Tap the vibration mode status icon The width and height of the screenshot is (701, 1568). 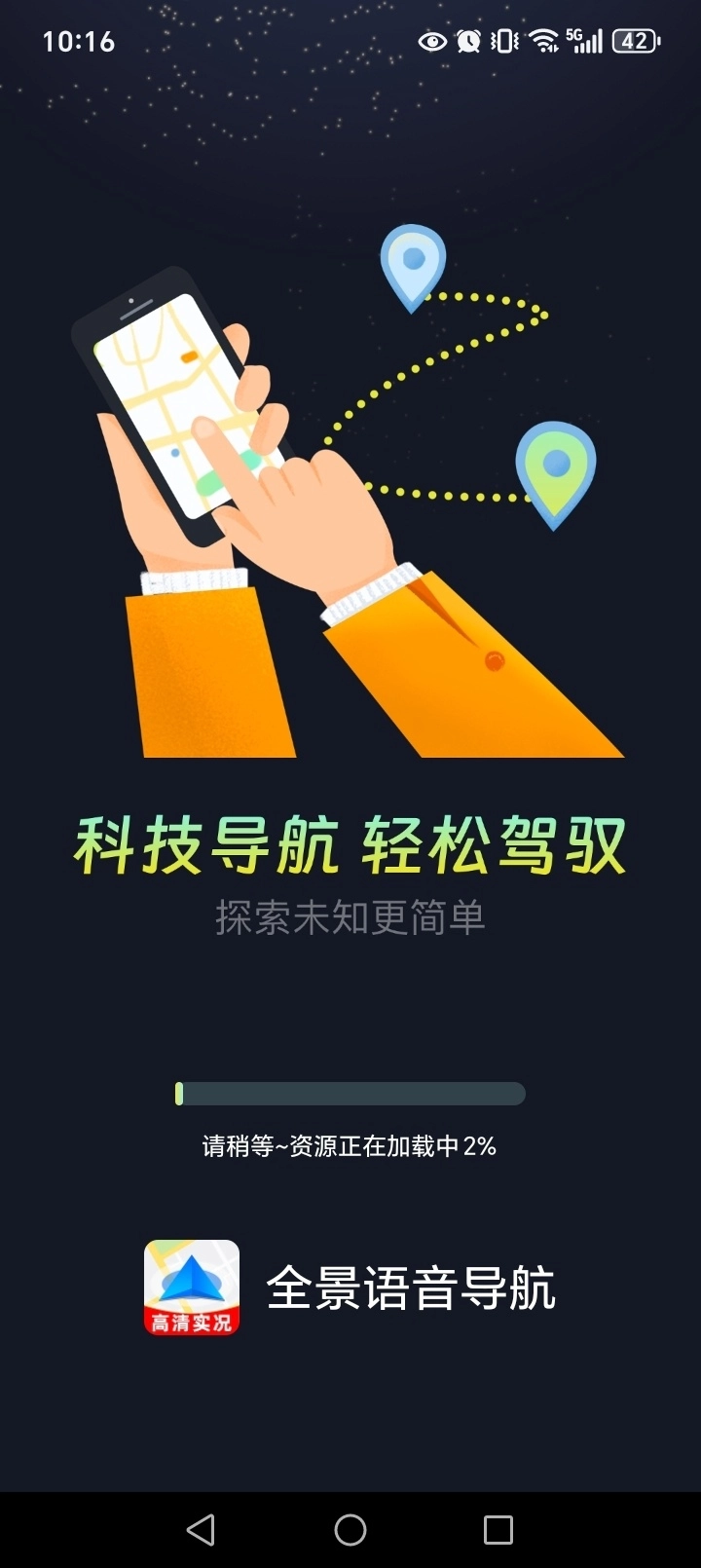pyautogui.click(x=503, y=41)
